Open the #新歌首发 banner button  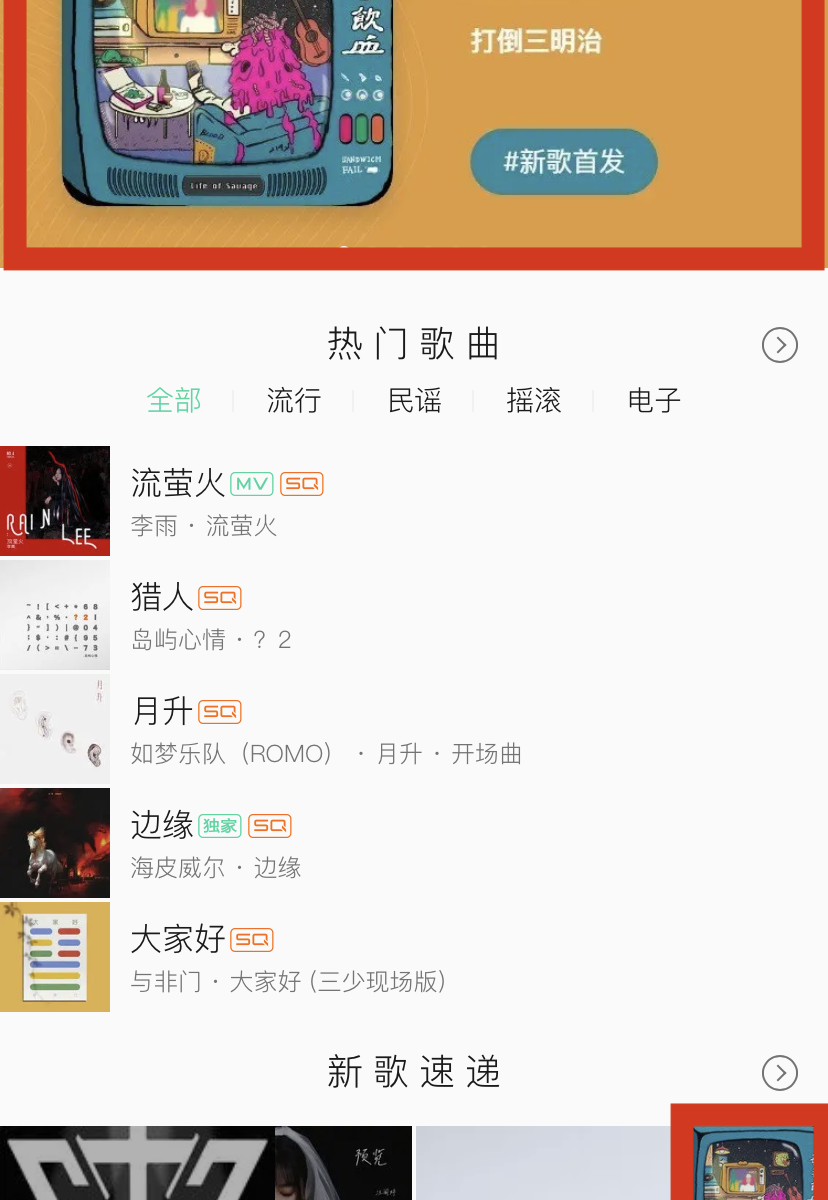click(x=564, y=160)
